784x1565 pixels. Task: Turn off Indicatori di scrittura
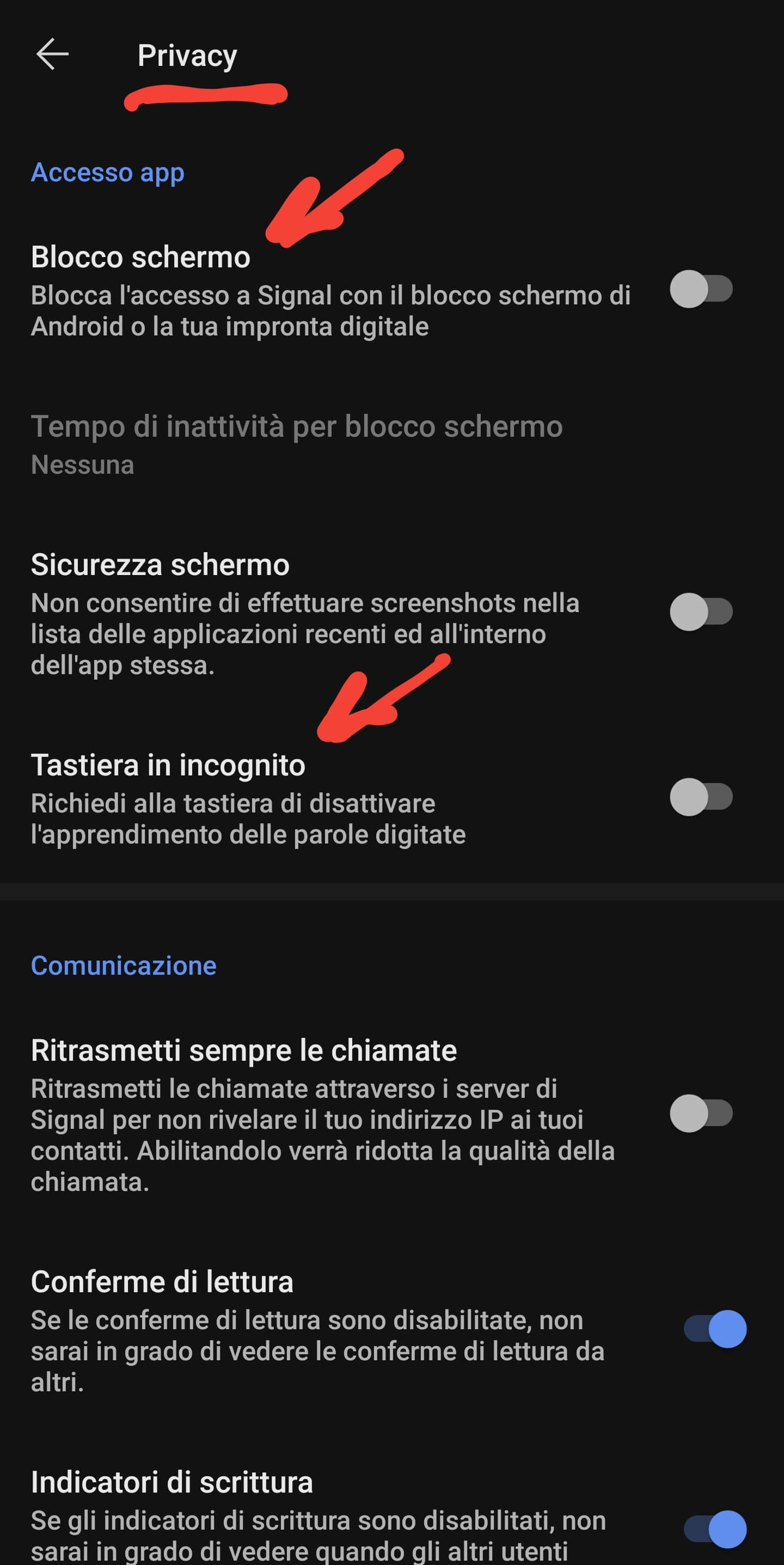[715, 1529]
